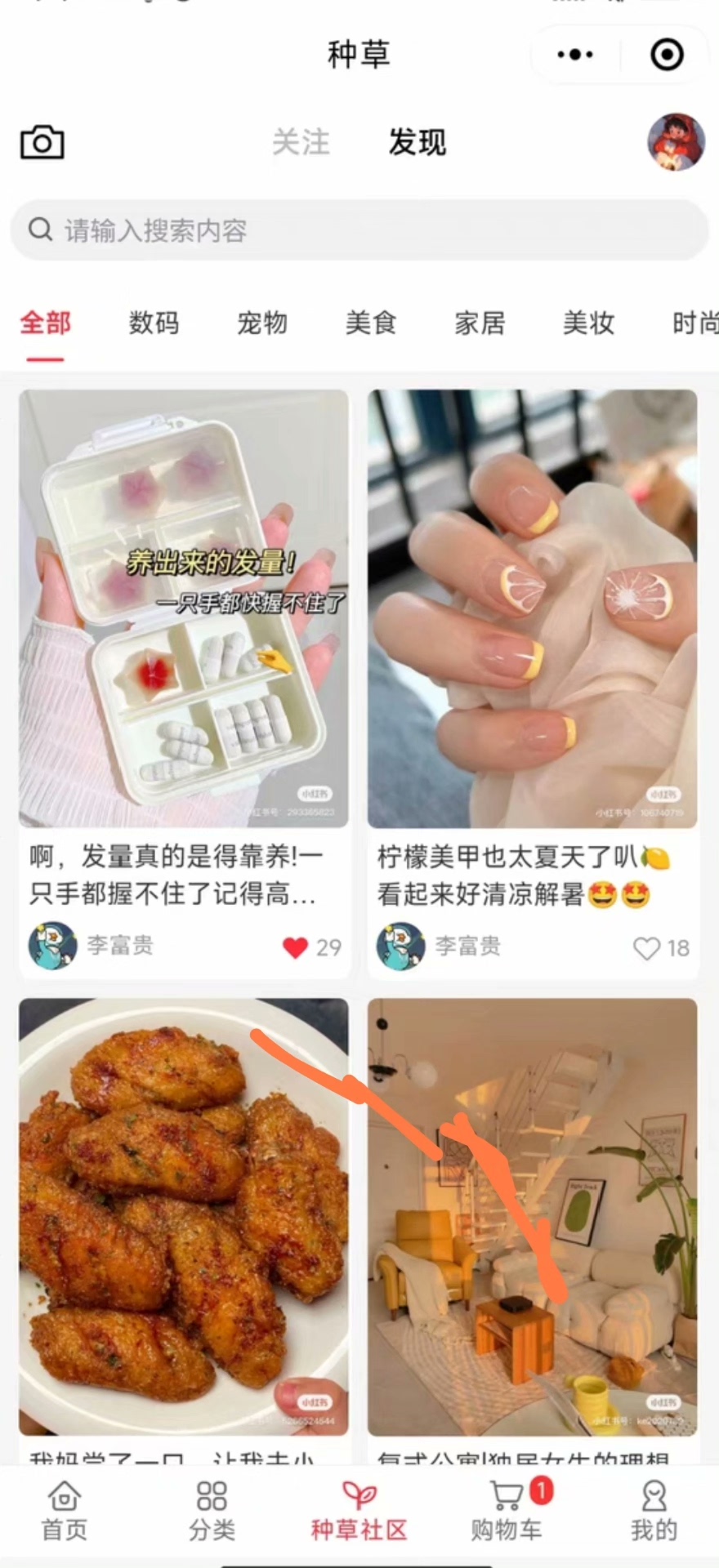This screenshot has height=1568, width=719.
Task: Unlike the post with 29 likes
Action: pos(295,947)
